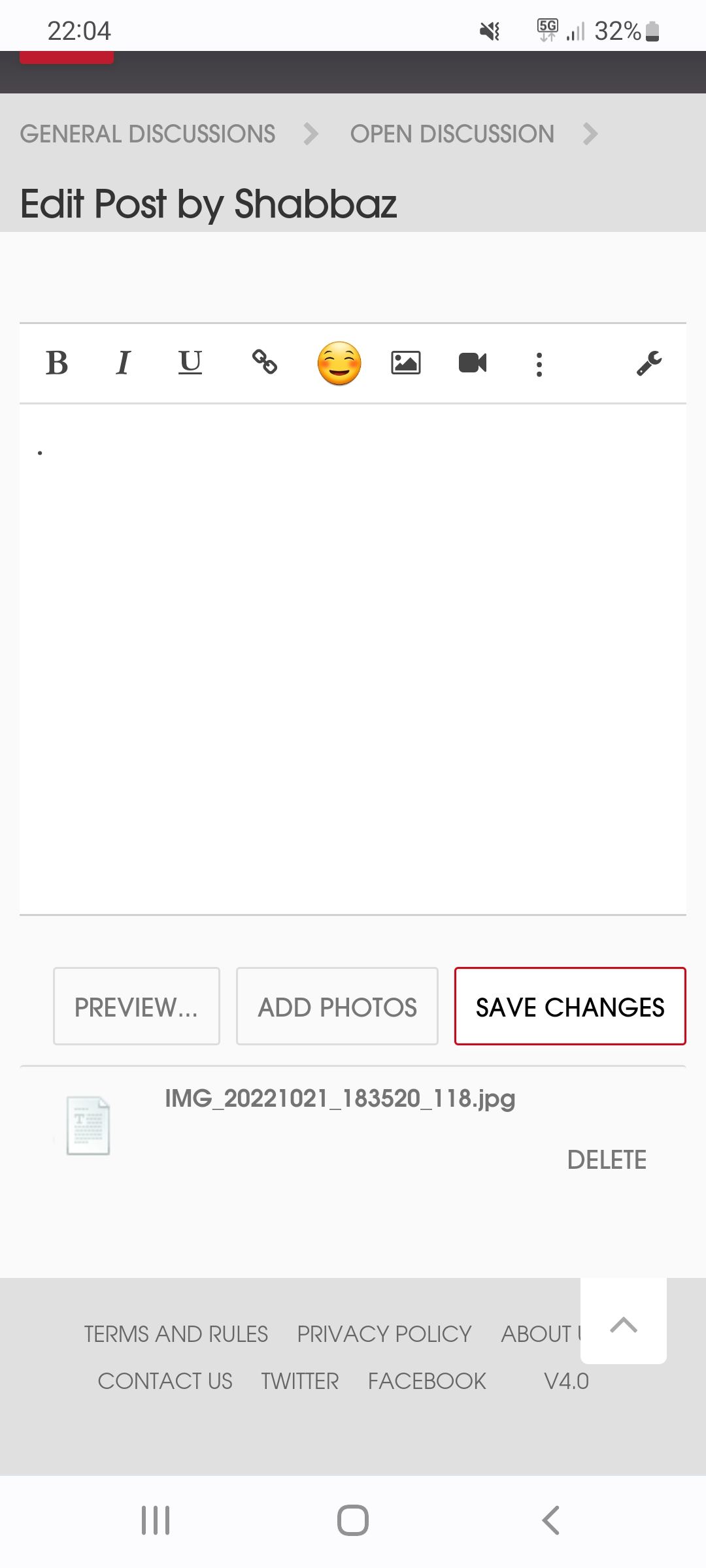Screen dimensions: 706x1568
Task: Toggle the editor wrench tool
Action: [649, 363]
